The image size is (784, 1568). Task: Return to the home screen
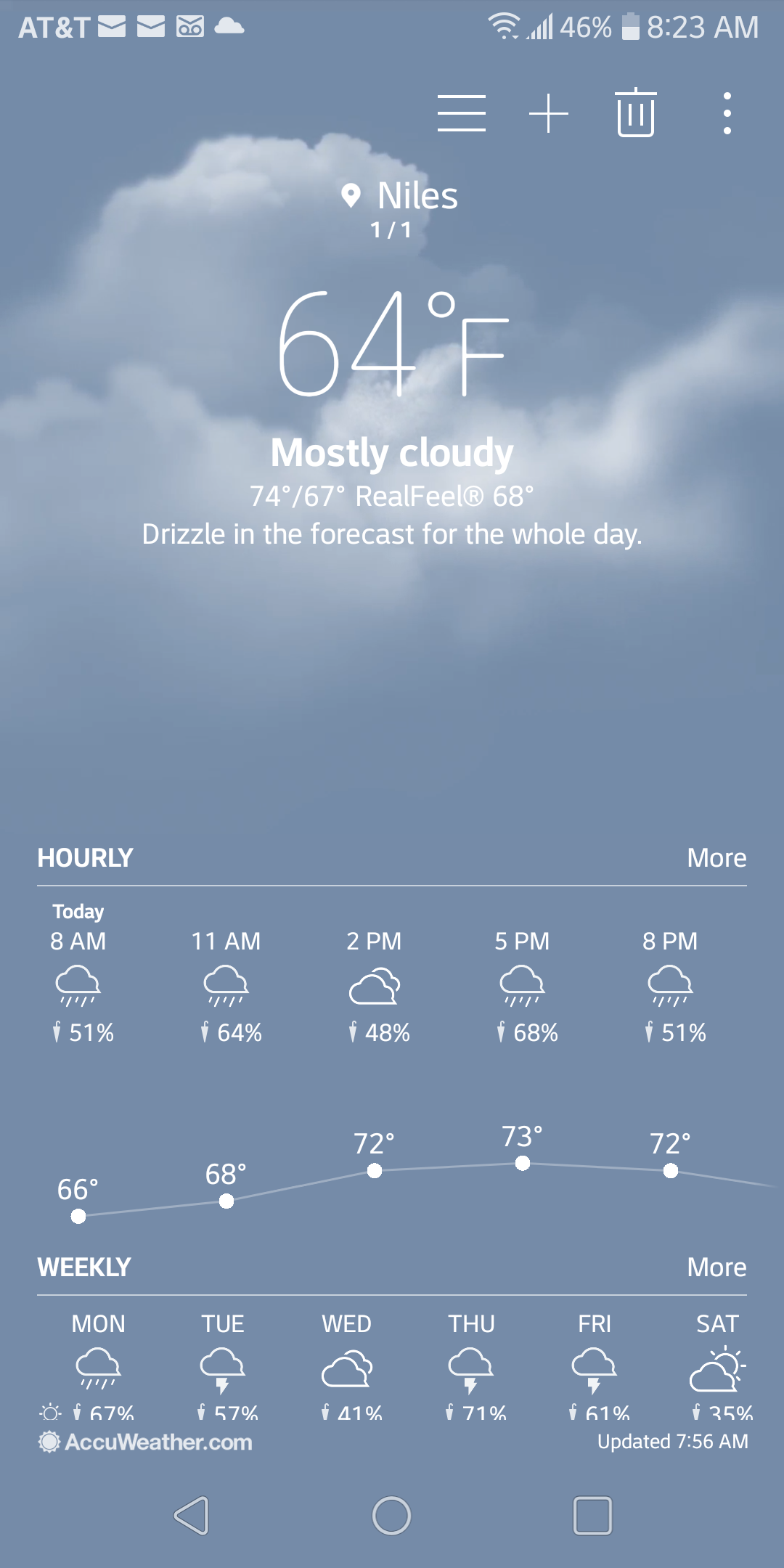tap(392, 1516)
